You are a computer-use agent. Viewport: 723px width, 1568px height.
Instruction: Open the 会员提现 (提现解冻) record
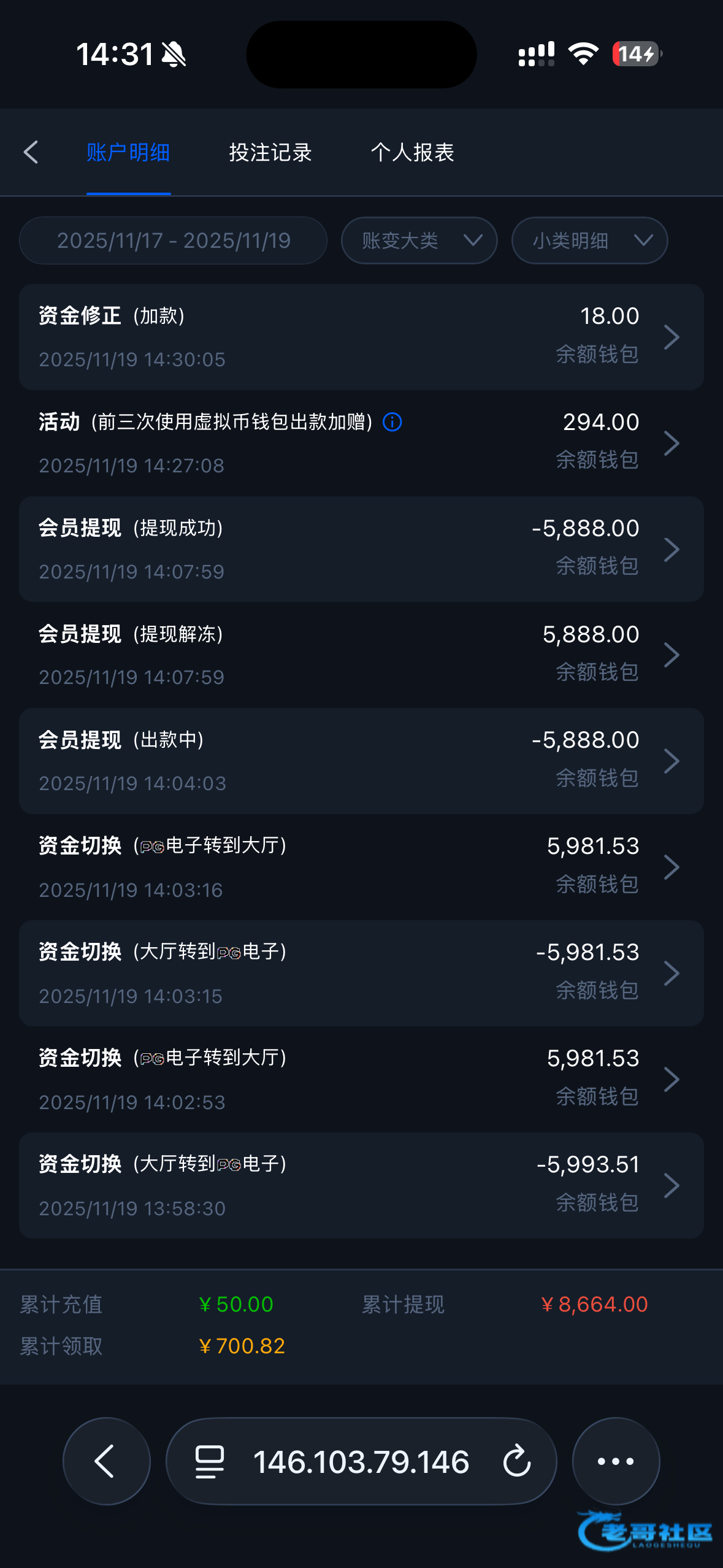pos(361,655)
